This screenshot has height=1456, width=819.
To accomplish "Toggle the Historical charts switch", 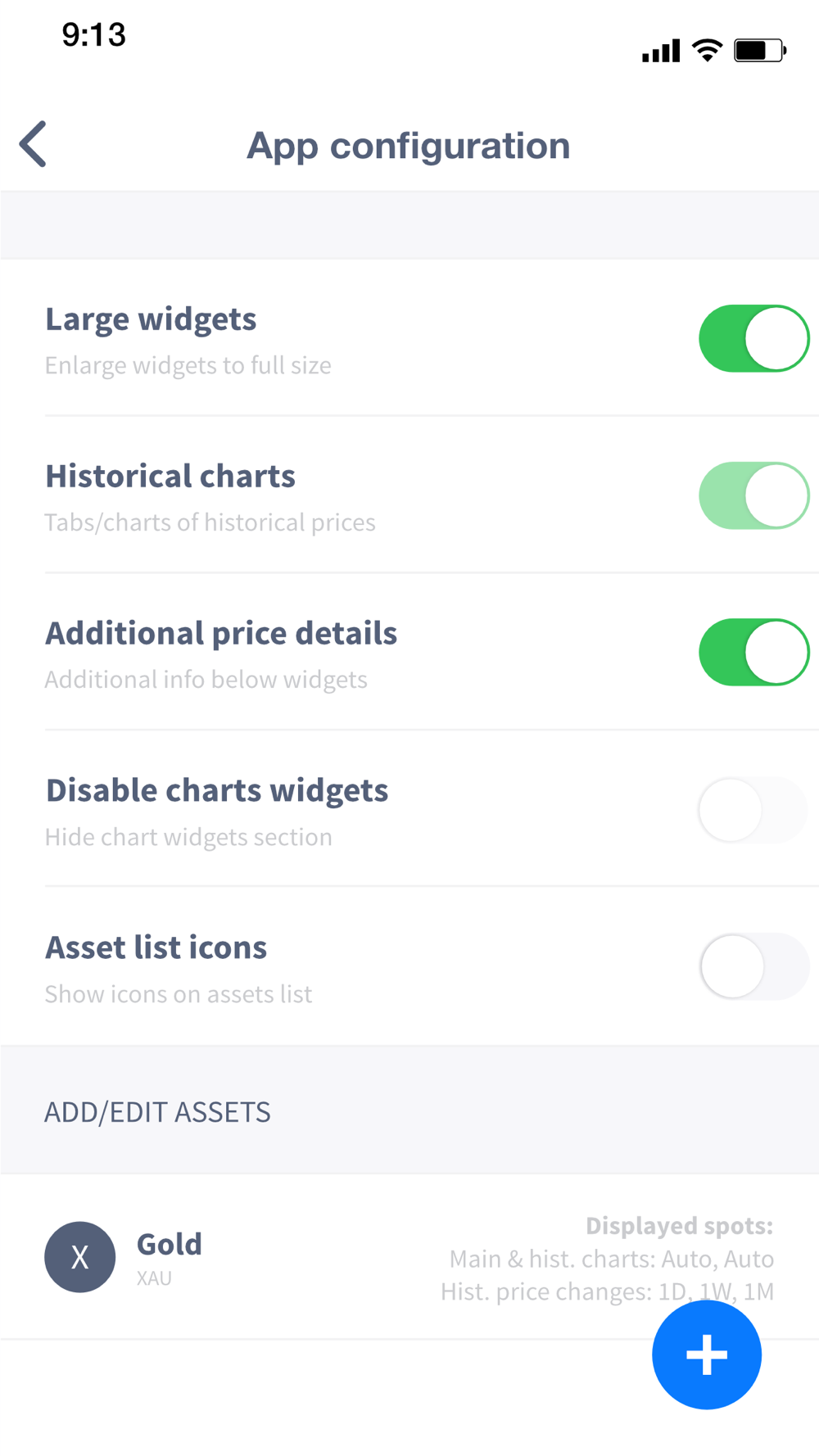I will click(x=754, y=495).
